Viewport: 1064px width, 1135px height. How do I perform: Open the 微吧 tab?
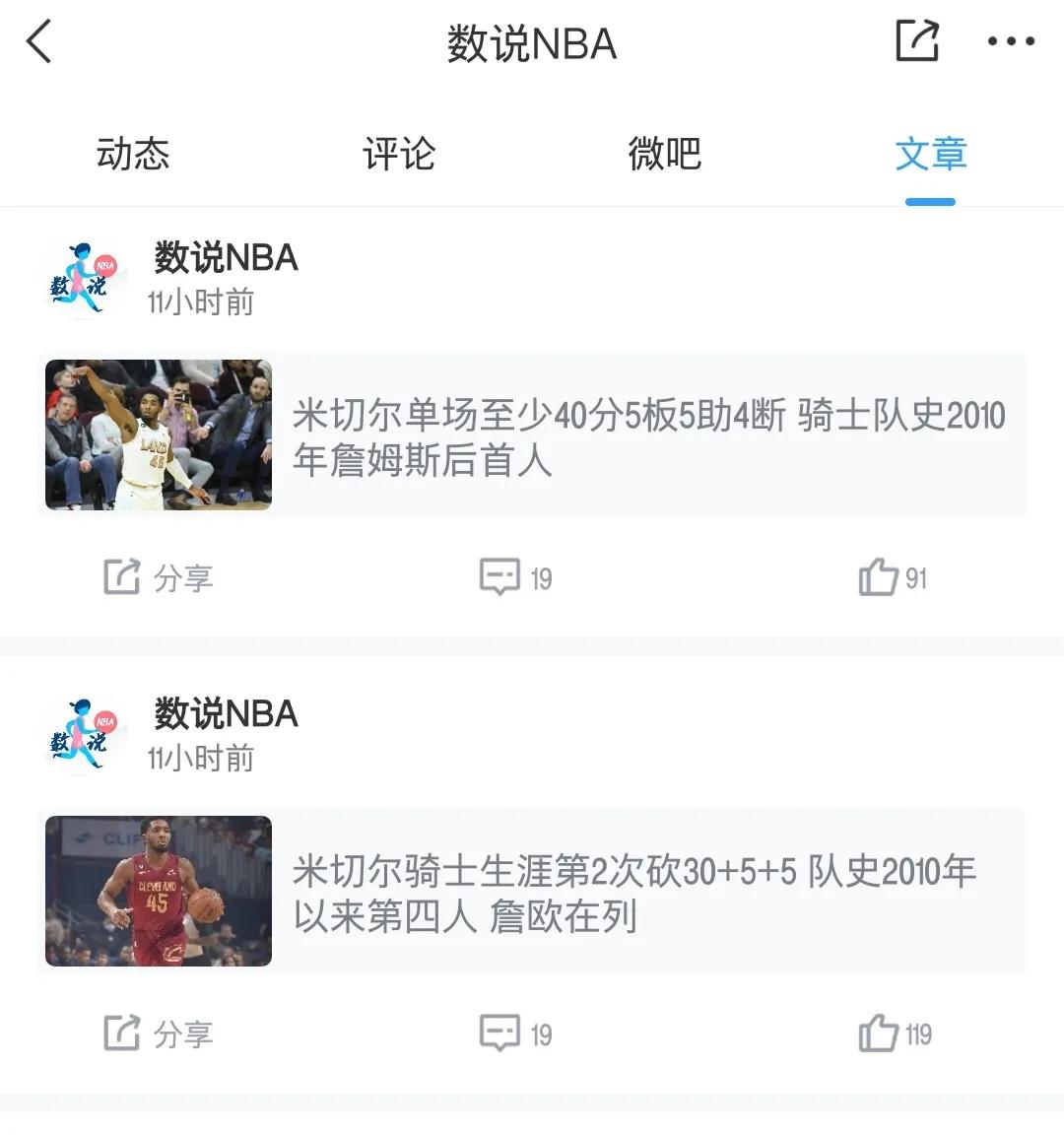[x=664, y=154]
